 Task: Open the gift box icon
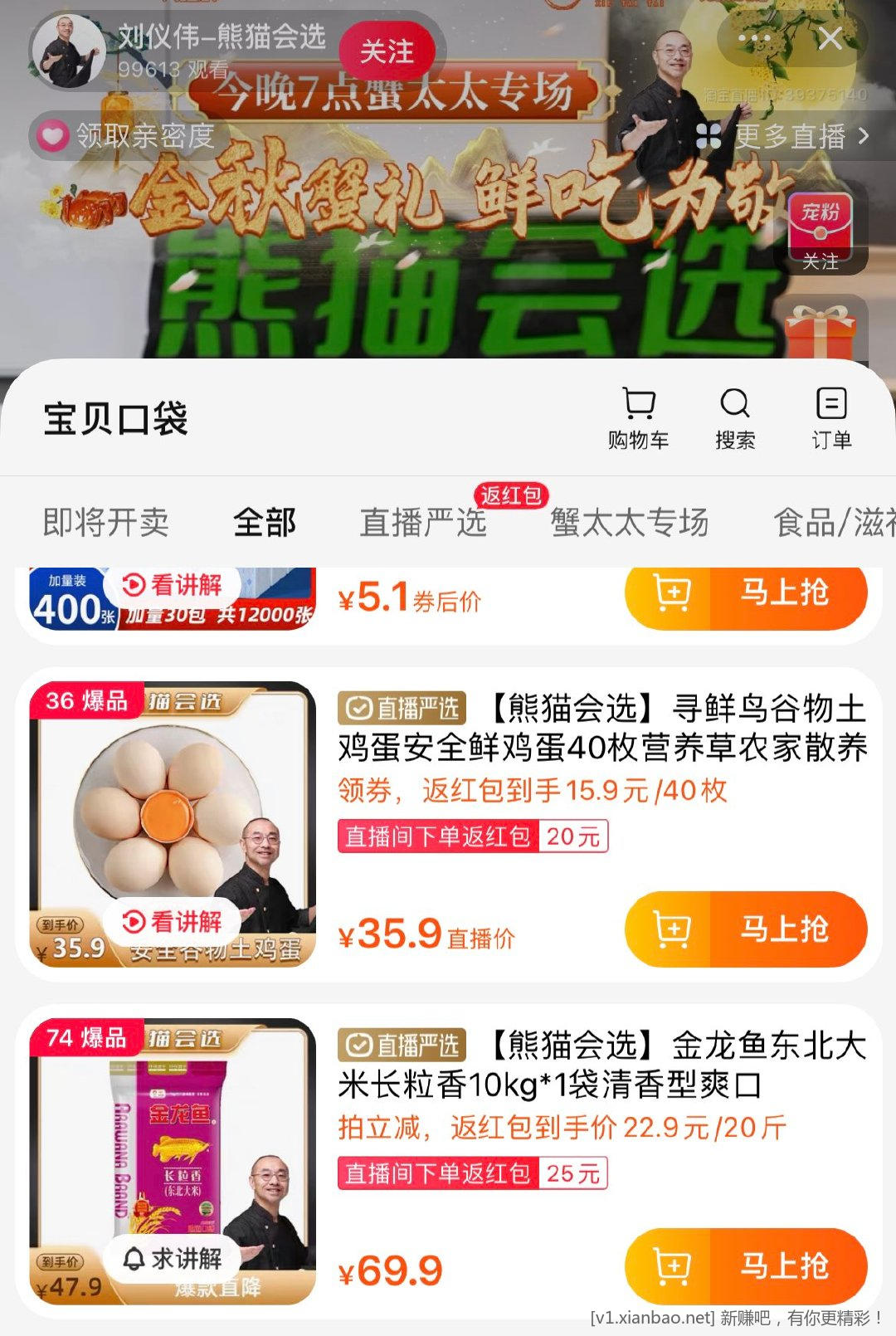(820, 334)
